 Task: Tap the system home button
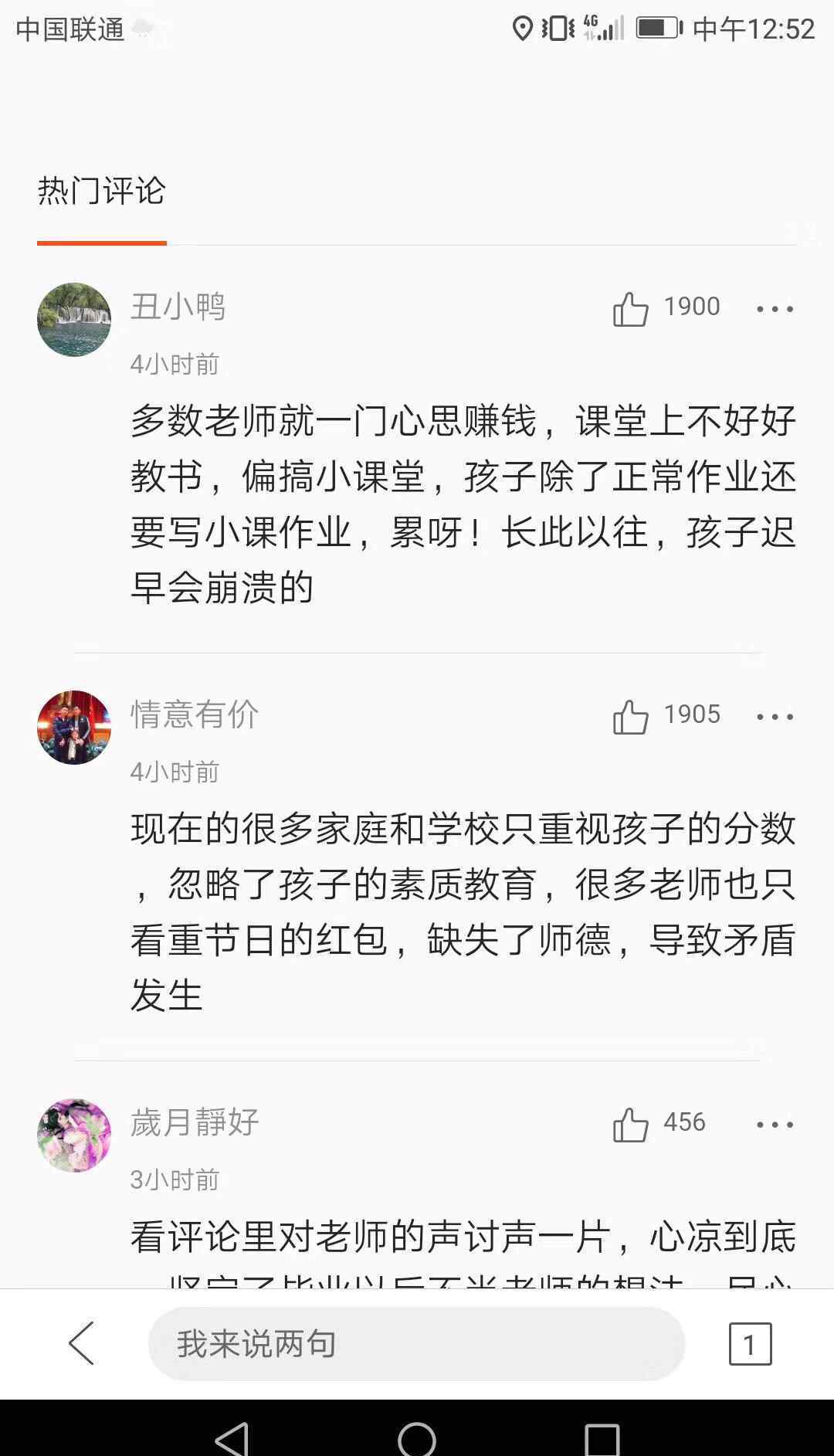417,1438
